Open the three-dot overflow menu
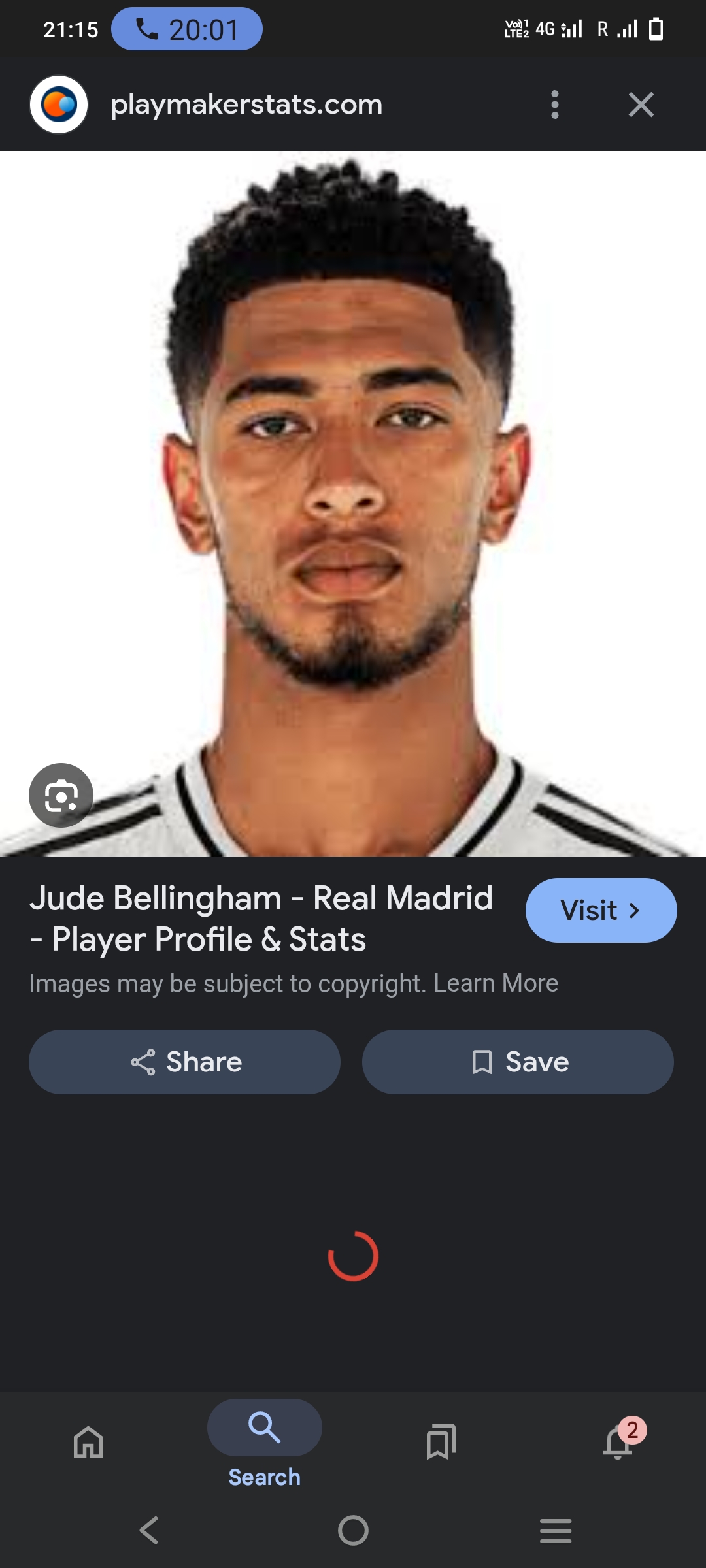Screen dimensions: 706x1568 point(555,105)
